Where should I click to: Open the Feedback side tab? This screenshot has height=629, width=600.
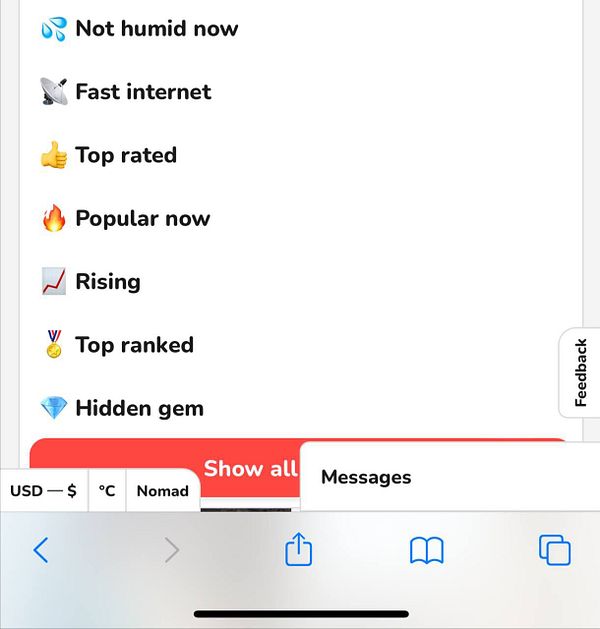click(580, 372)
